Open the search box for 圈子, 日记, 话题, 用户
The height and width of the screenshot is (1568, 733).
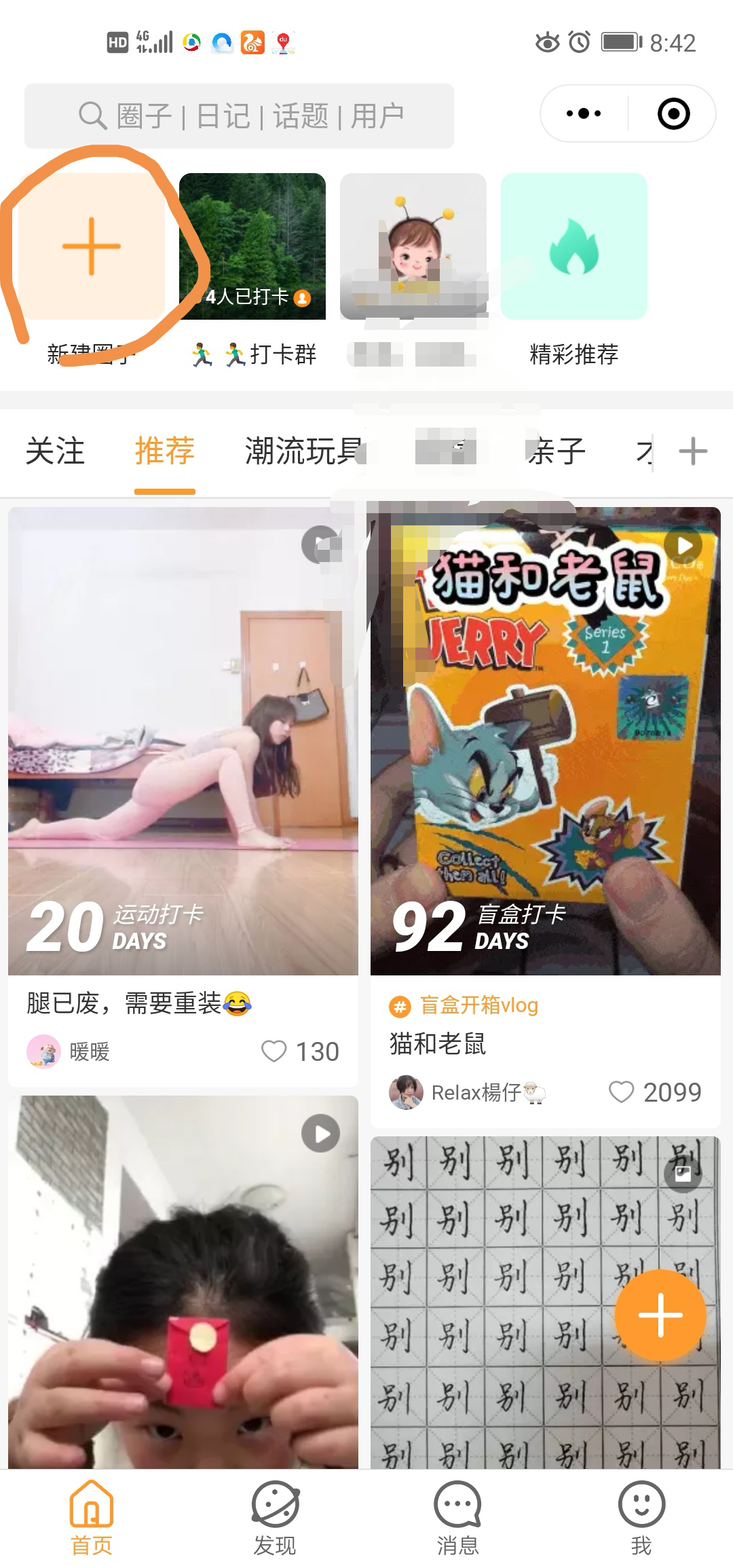239,116
